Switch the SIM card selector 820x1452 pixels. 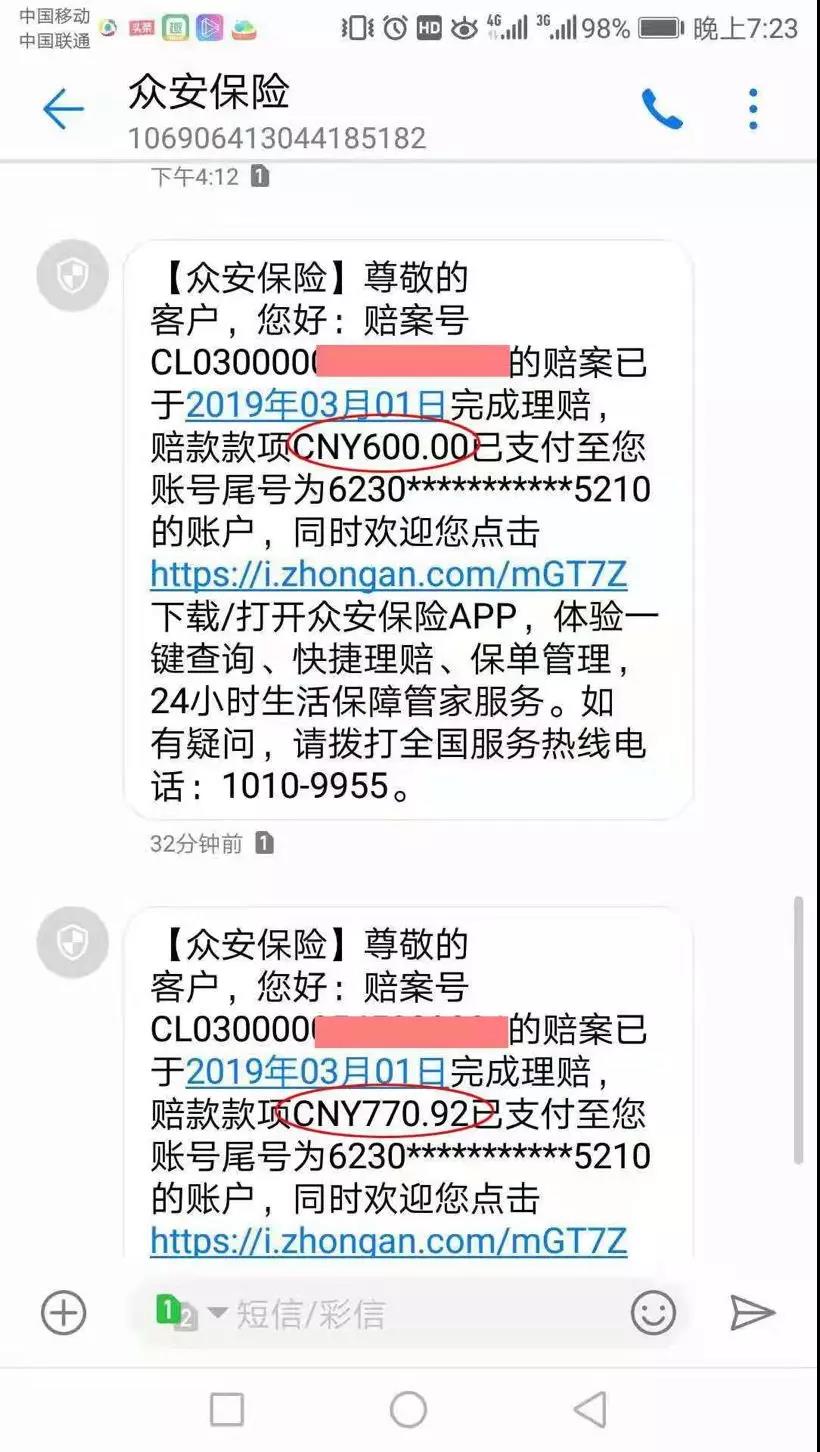[190, 1312]
